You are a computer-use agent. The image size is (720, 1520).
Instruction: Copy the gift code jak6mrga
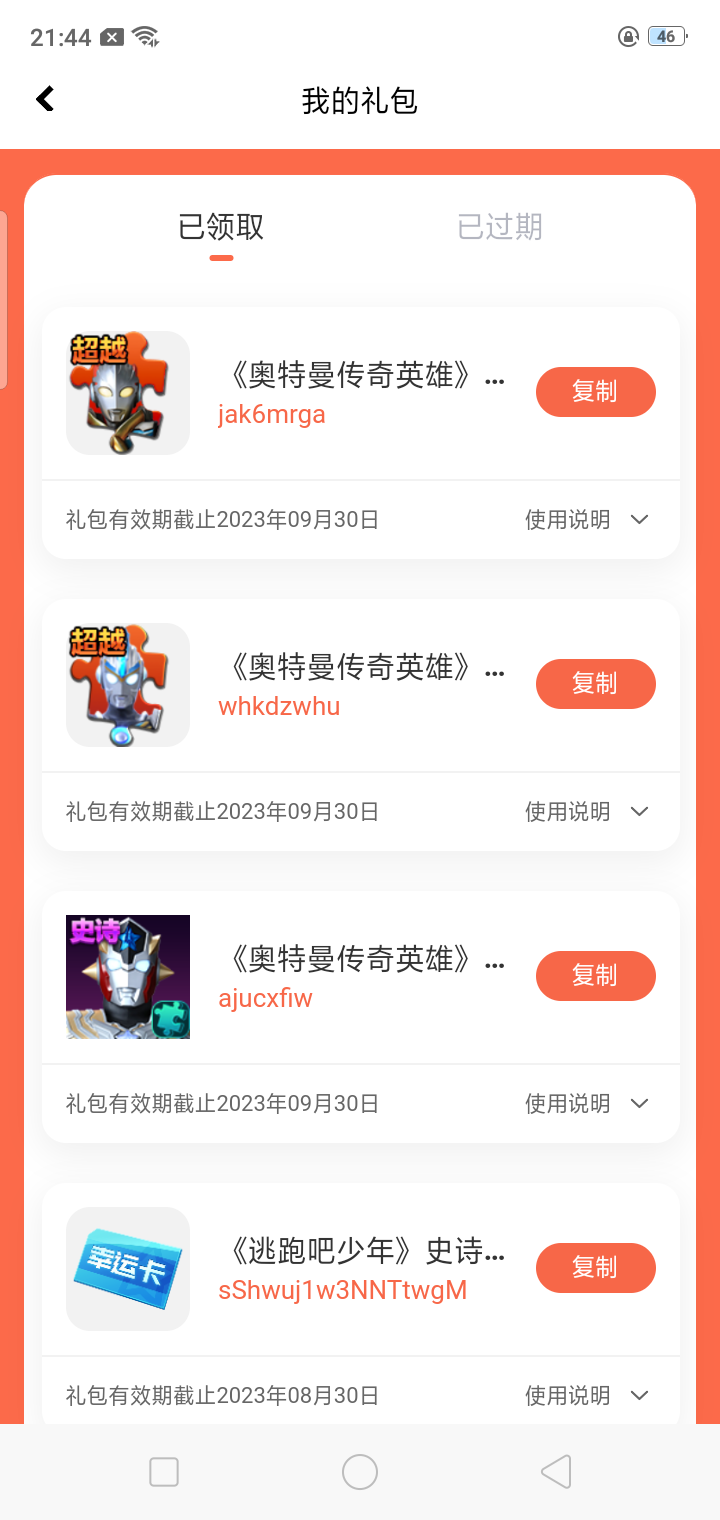coord(595,392)
